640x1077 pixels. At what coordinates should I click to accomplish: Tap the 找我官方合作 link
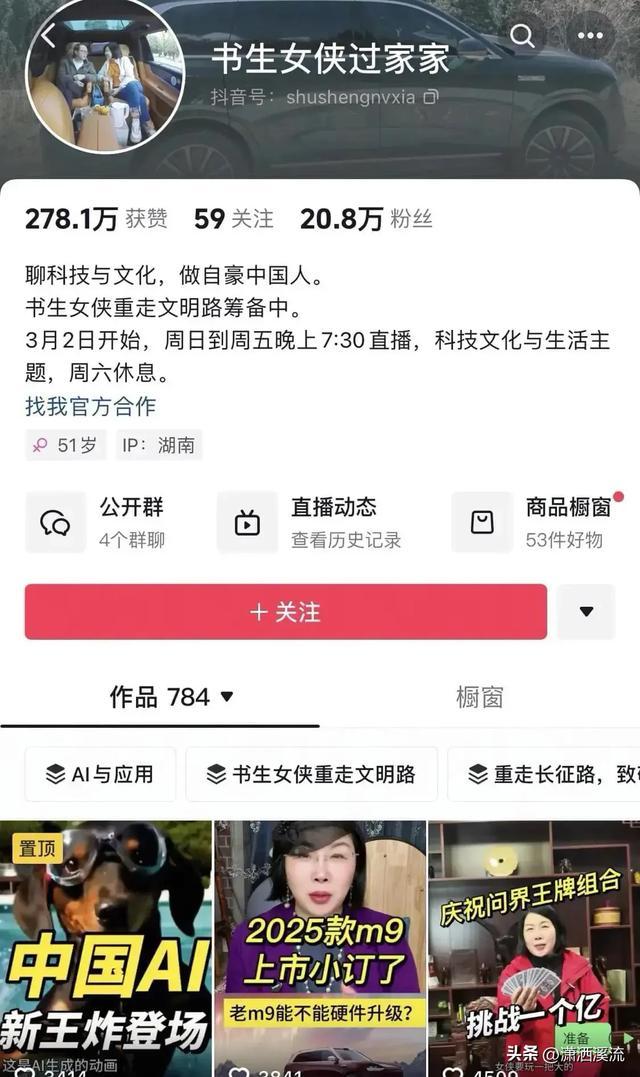pyautogui.click(x=90, y=406)
